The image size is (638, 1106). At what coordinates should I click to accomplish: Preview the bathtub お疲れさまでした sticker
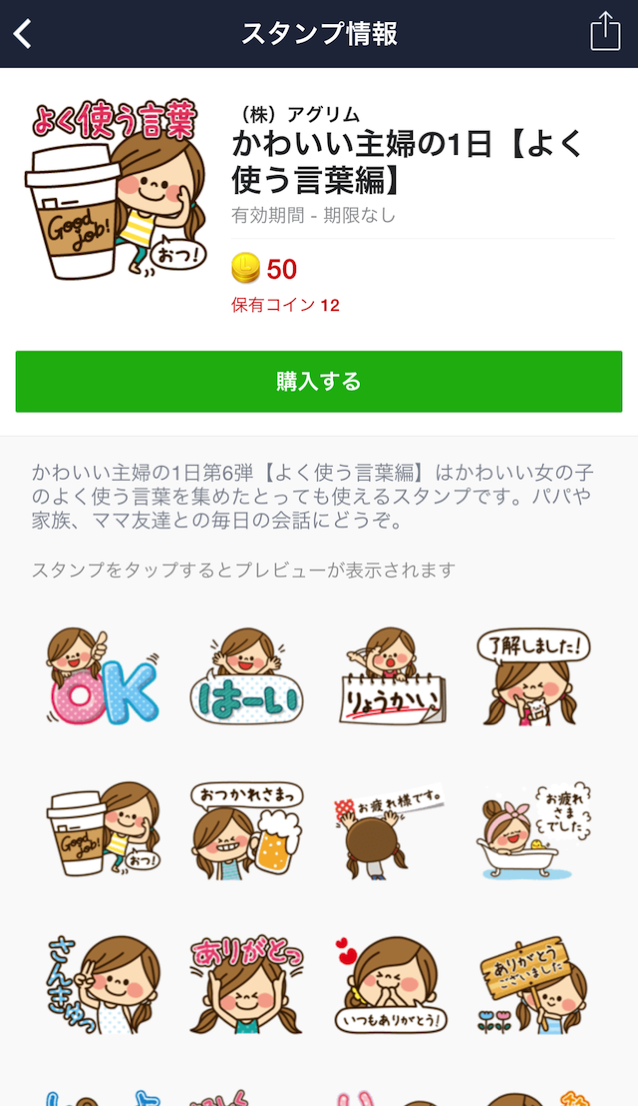click(534, 830)
